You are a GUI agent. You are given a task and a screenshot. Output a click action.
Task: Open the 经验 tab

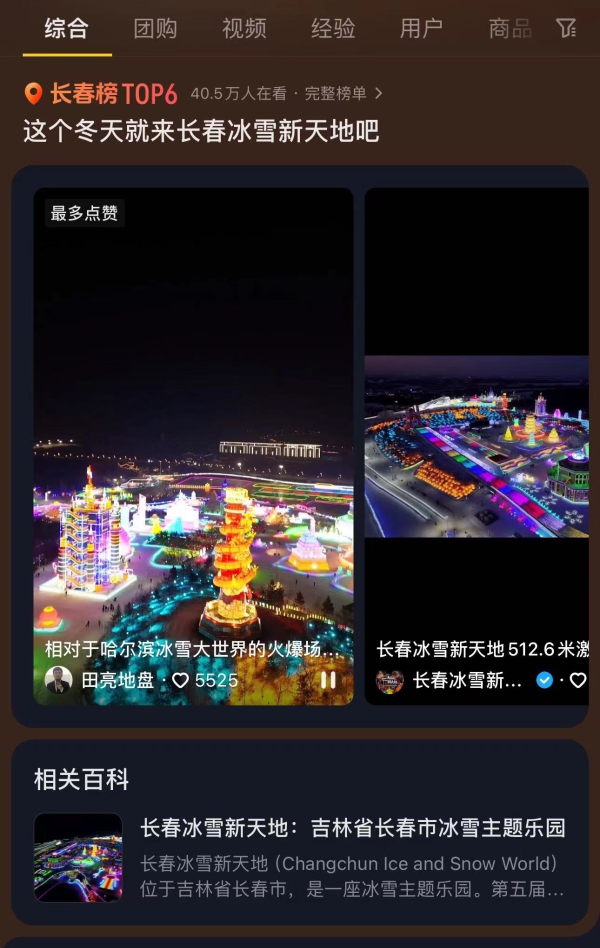pos(333,28)
